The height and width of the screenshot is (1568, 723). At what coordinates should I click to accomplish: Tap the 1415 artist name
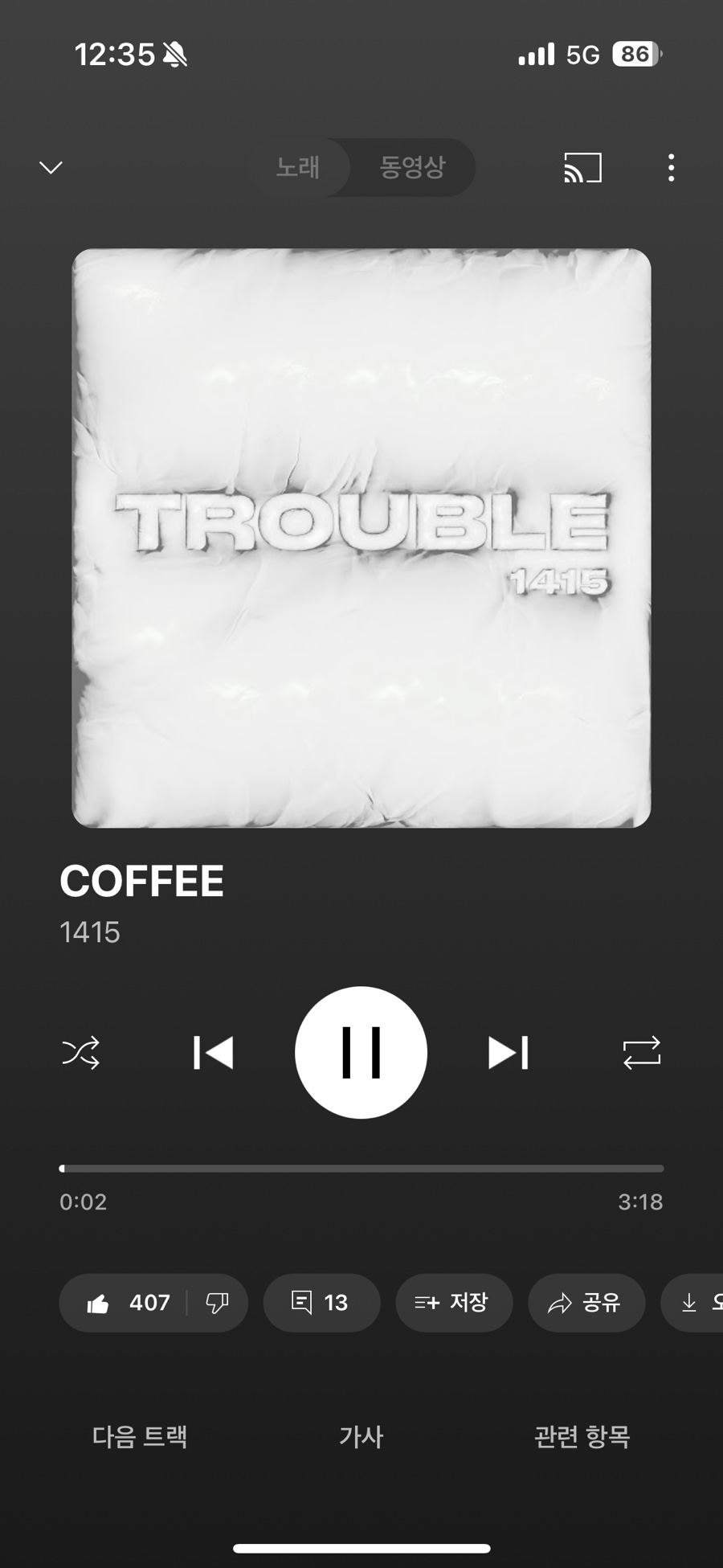pyautogui.click(x=90, y=932)
